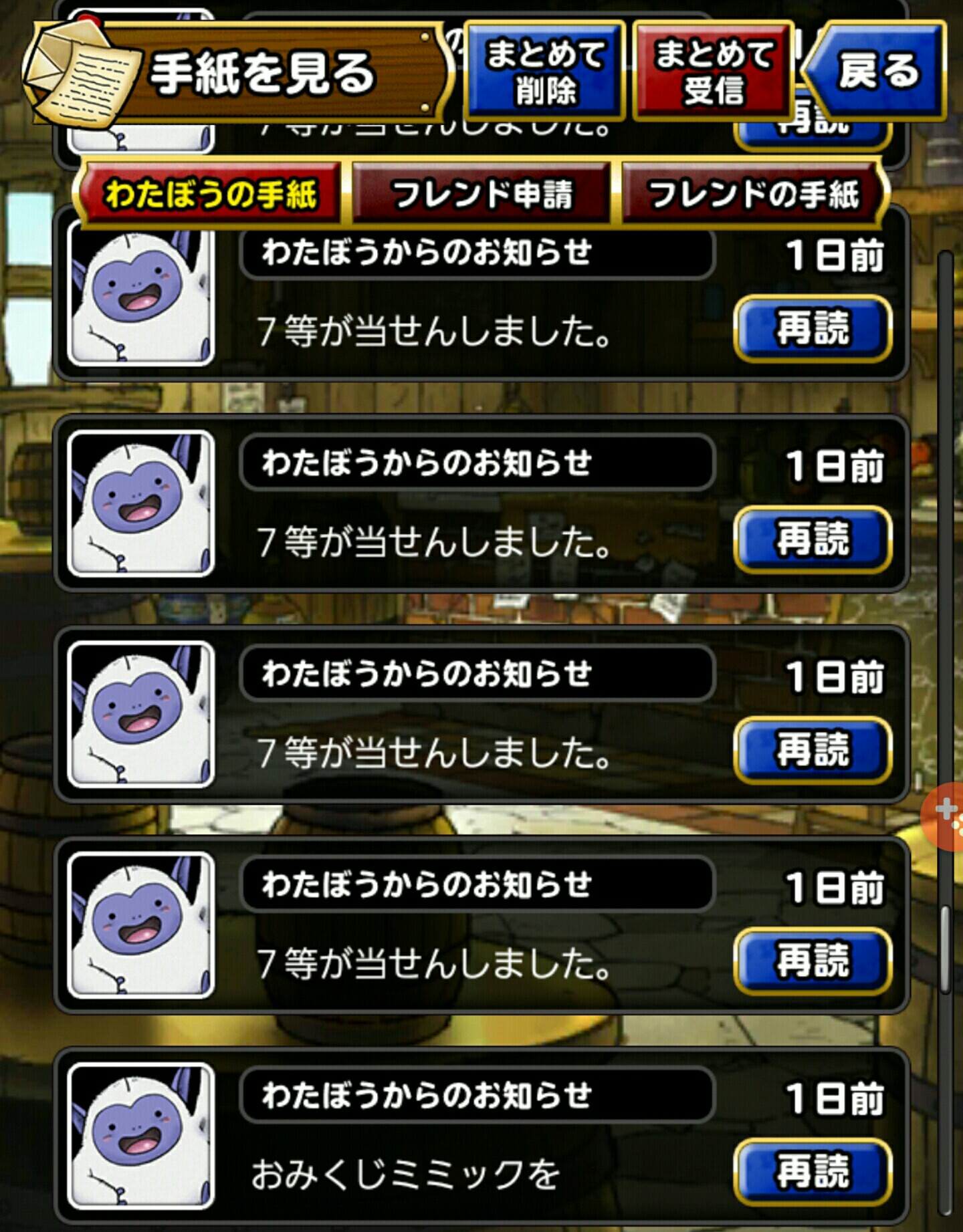963x1232 pixels.
Task: Go back with the 戻る button
Action: tap(877, 71)
